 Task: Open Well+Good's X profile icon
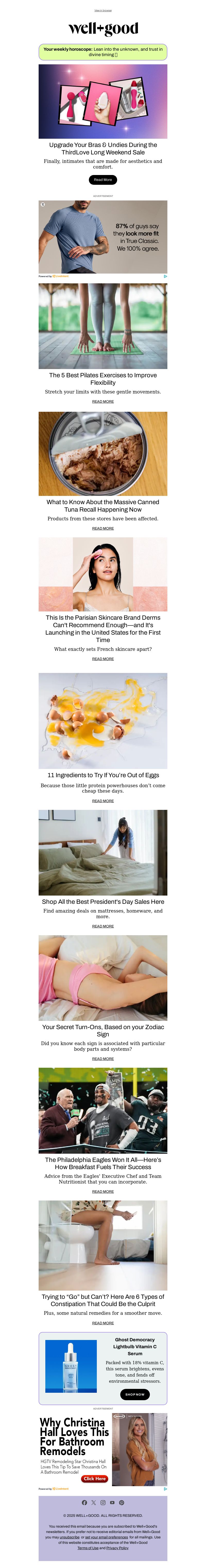(x=93, y=1502)
